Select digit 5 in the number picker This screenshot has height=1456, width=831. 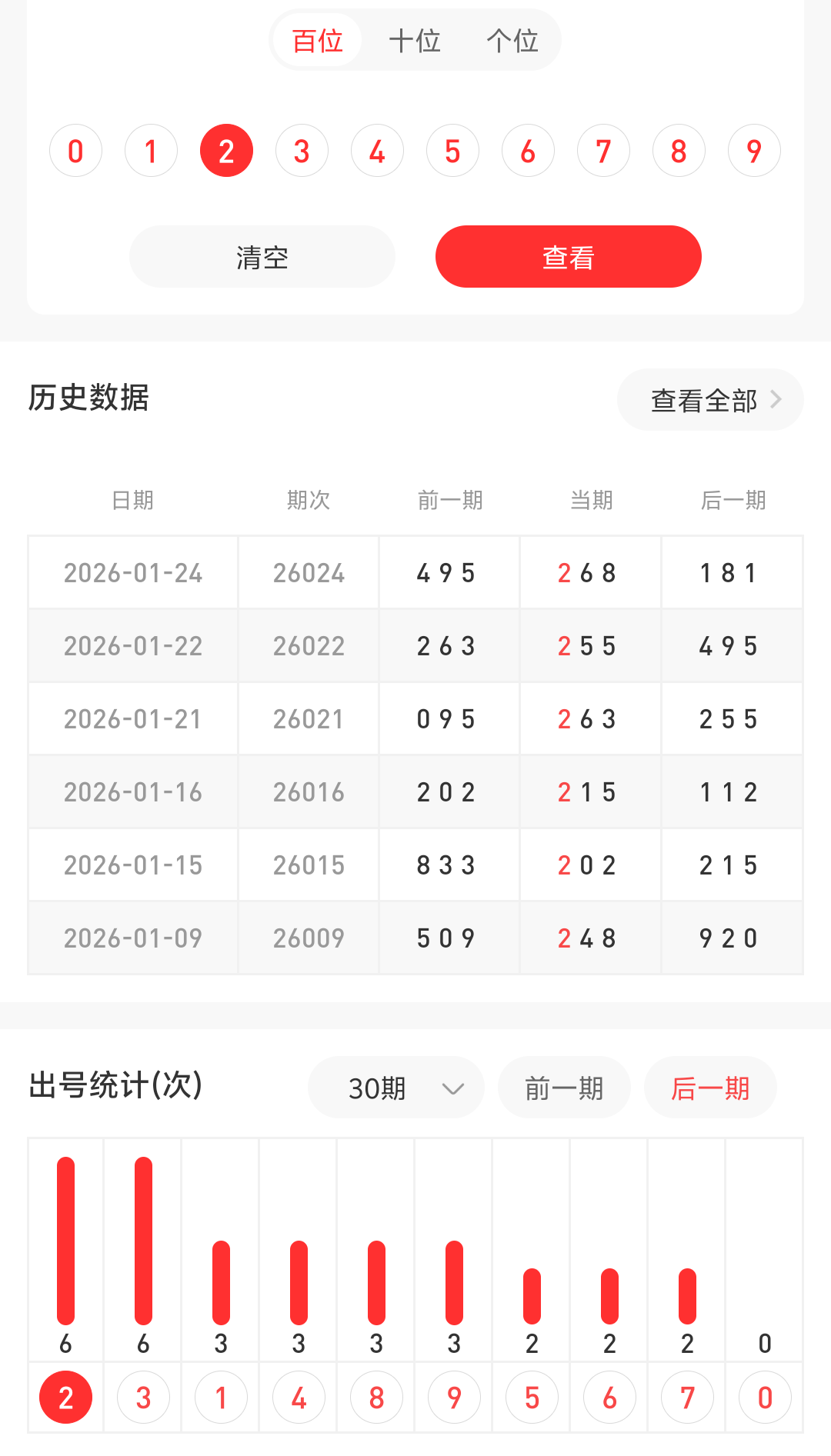click(452, 150)
